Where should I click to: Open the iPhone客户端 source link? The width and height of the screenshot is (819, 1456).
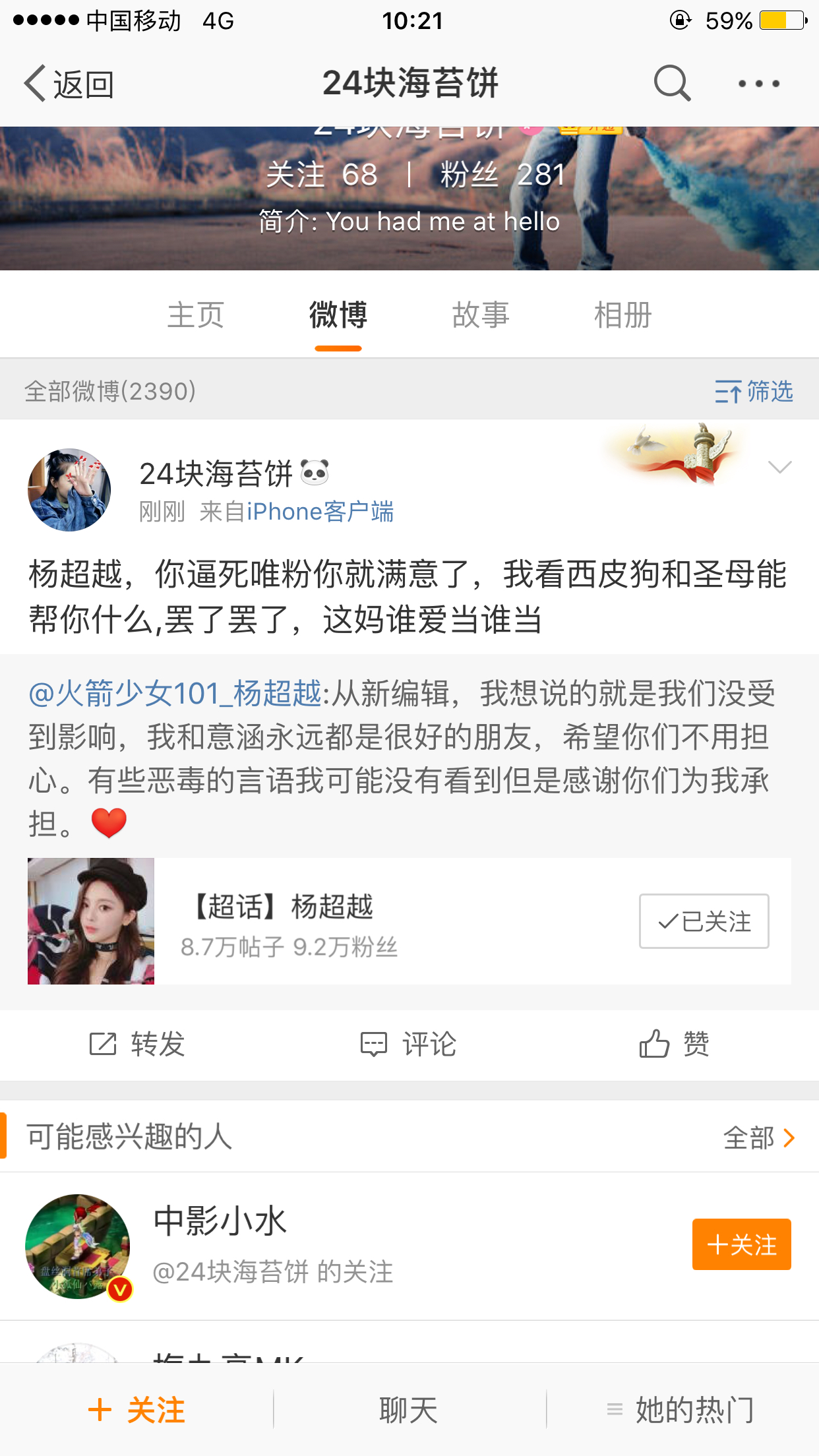(x=320, y=512)
